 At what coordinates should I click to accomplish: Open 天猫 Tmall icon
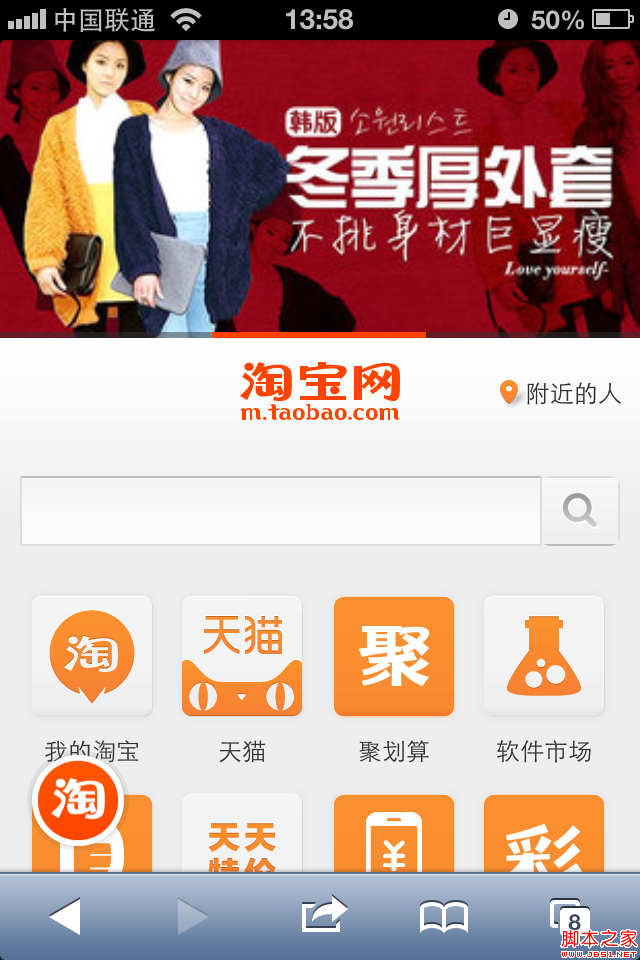pos(242,656)
